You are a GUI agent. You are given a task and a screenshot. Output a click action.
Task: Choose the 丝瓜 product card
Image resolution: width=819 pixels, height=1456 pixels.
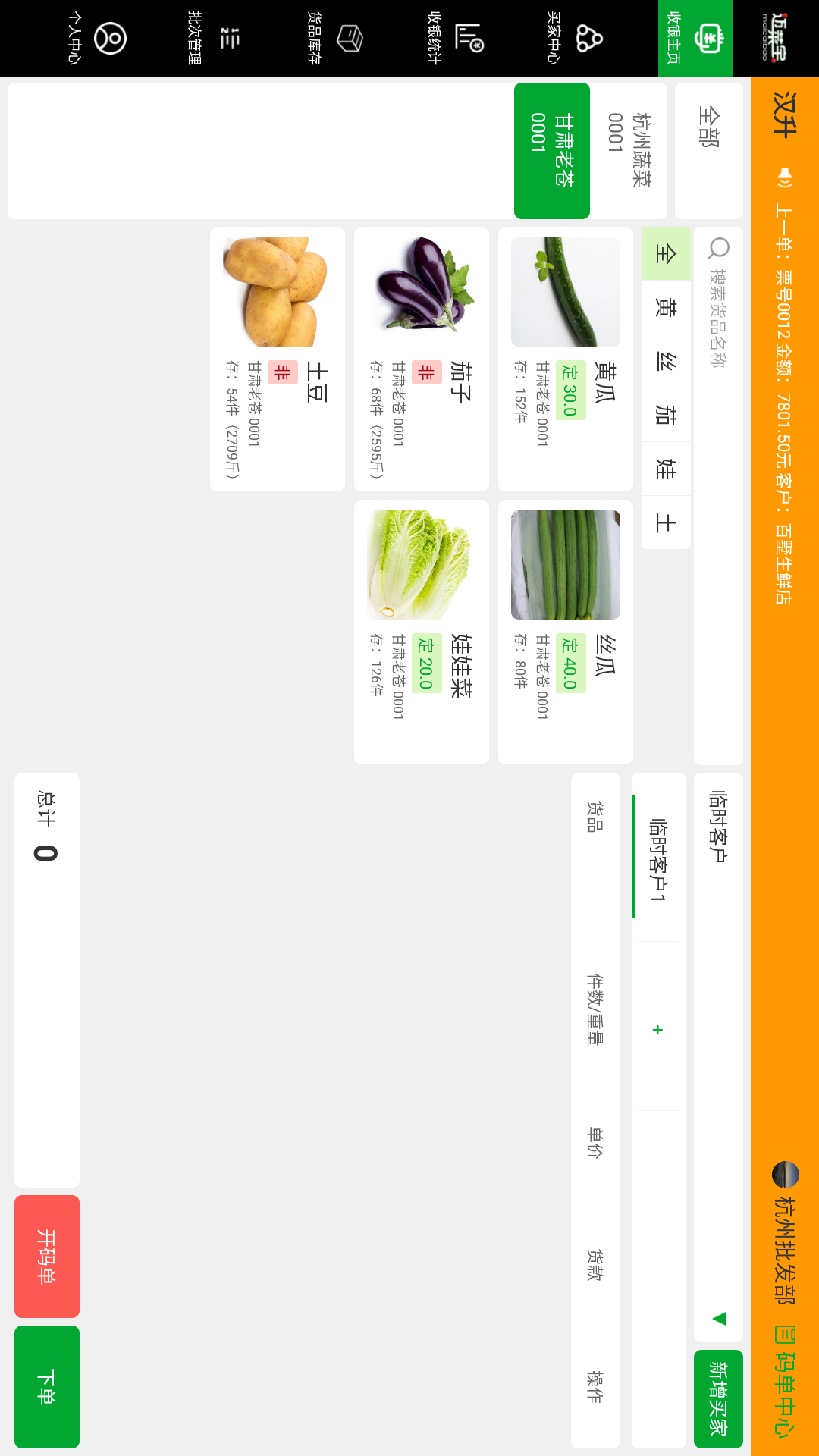coord(566,632)
